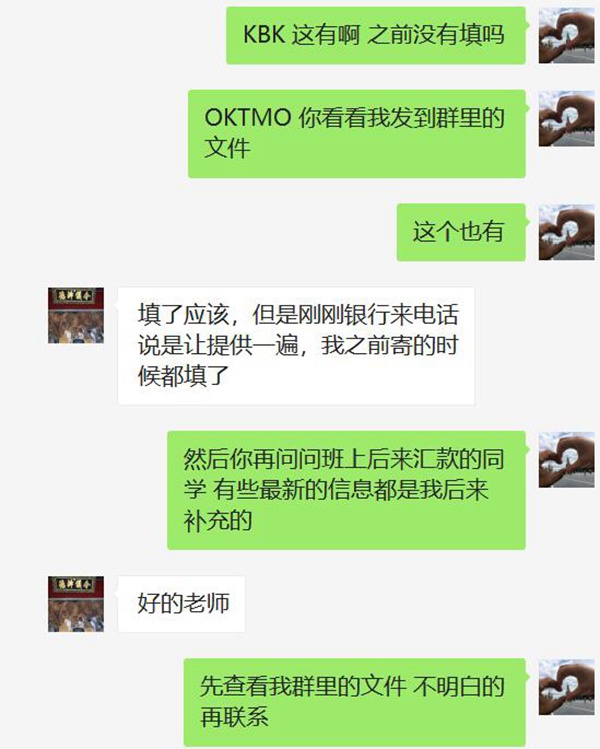Tap avatar beside message 这个也有

pos(566,232)
